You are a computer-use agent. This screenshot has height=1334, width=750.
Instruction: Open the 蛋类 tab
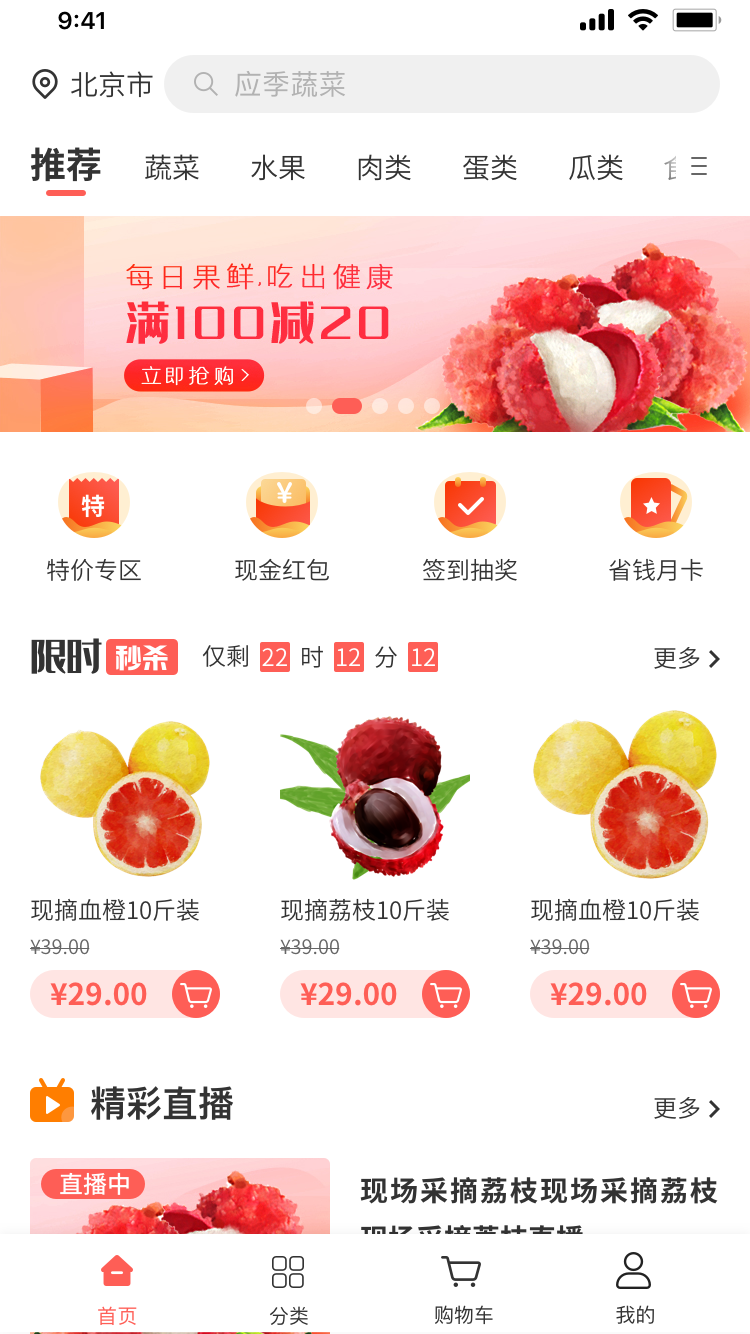pyautogui.click(x=490, y=168)
